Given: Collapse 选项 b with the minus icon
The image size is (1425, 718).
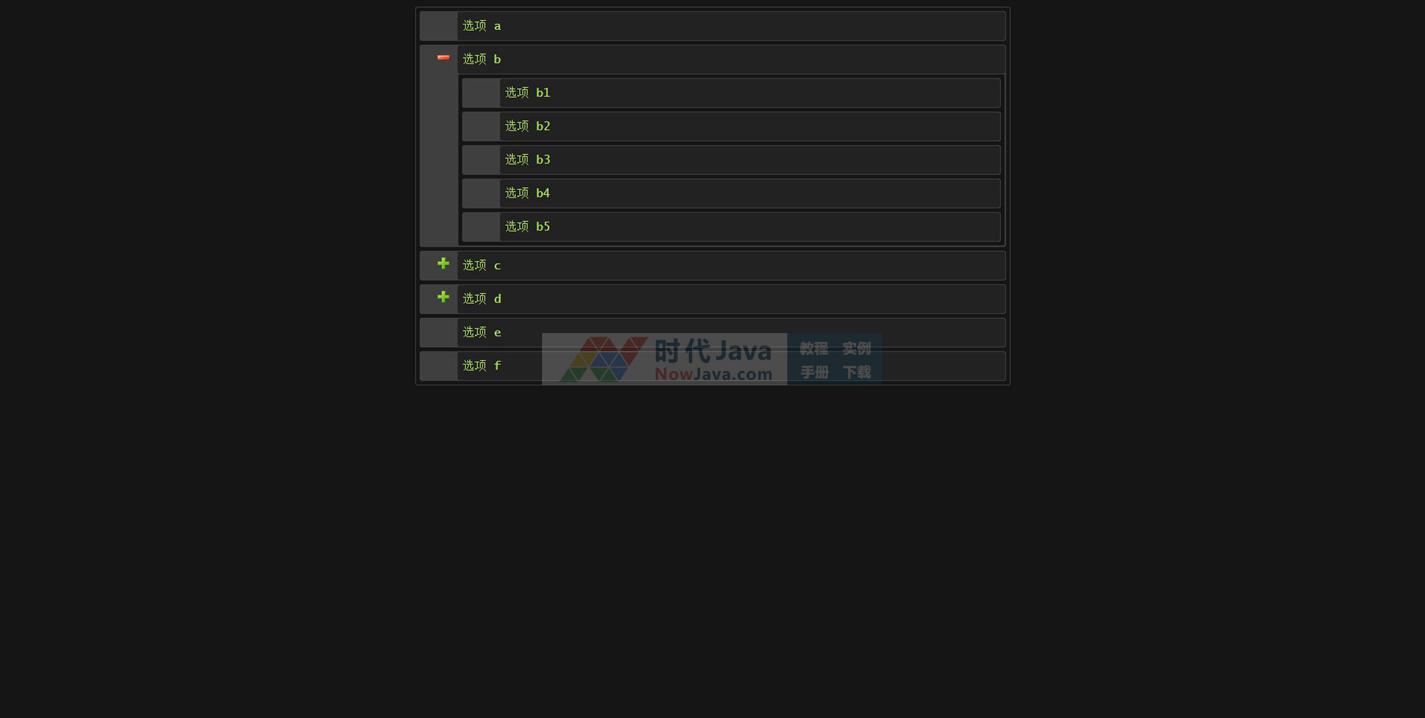Looking at the screenshot, I should (443, 58).
